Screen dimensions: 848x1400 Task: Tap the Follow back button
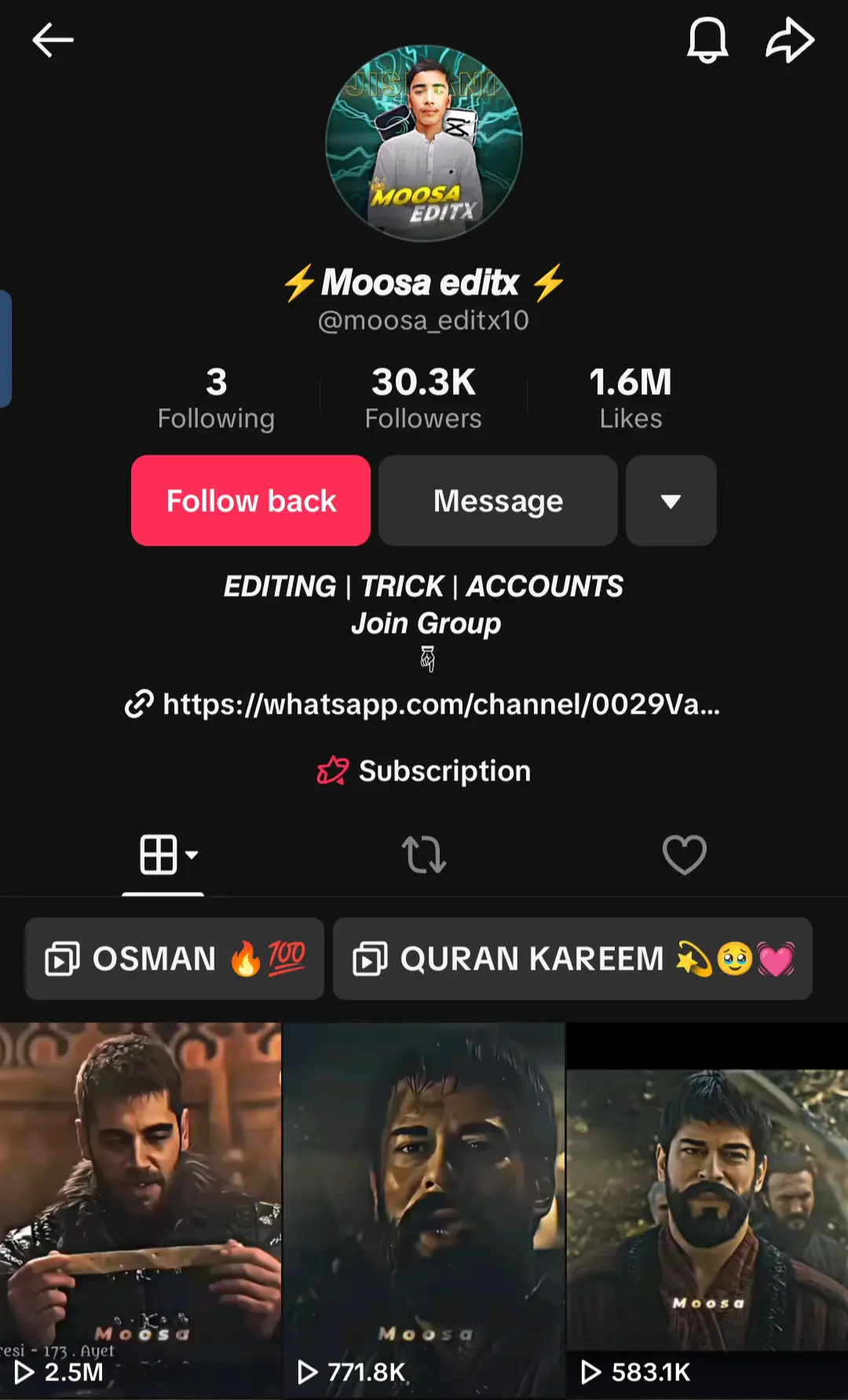click(250, 500)
